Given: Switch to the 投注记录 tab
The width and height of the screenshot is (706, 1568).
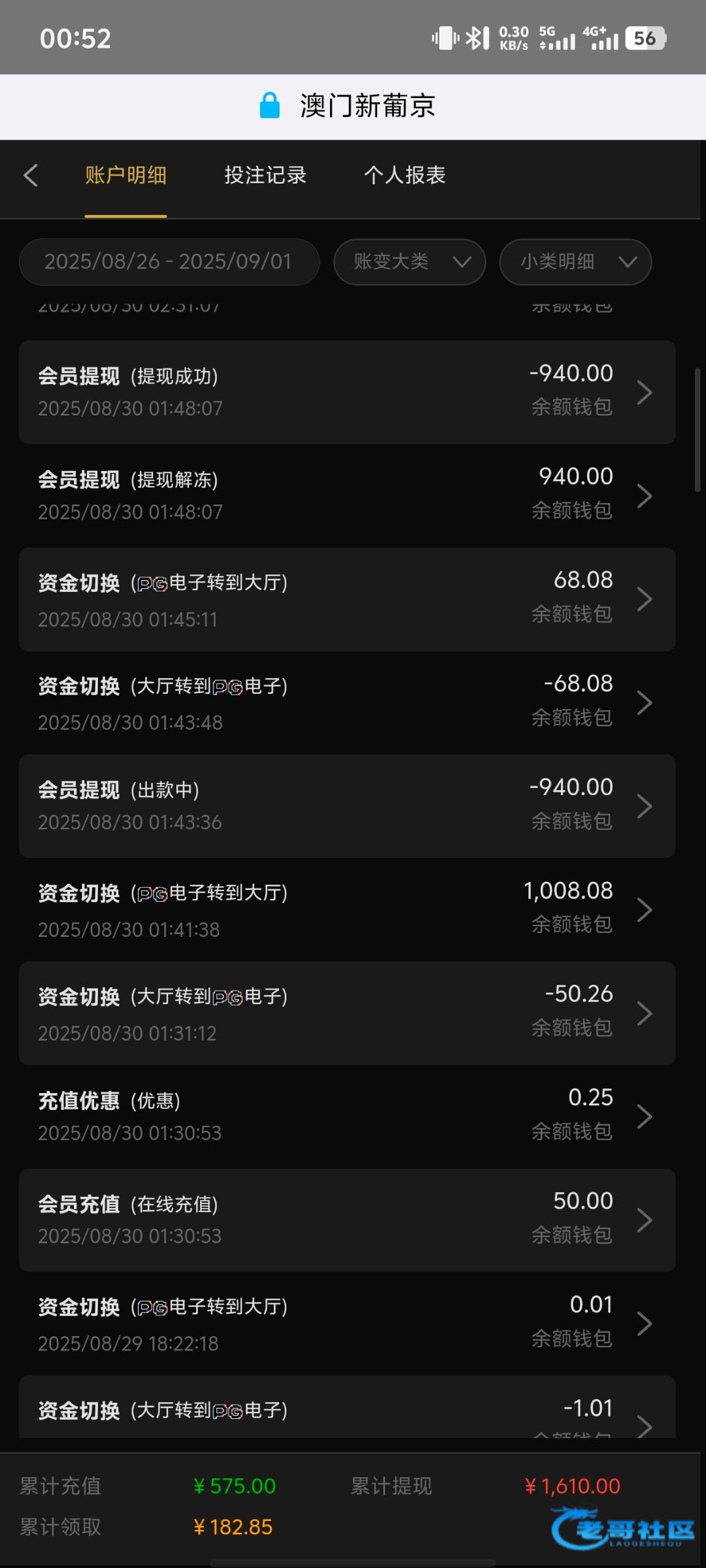Looking at the screenshot, I should (x=265, y=175).
